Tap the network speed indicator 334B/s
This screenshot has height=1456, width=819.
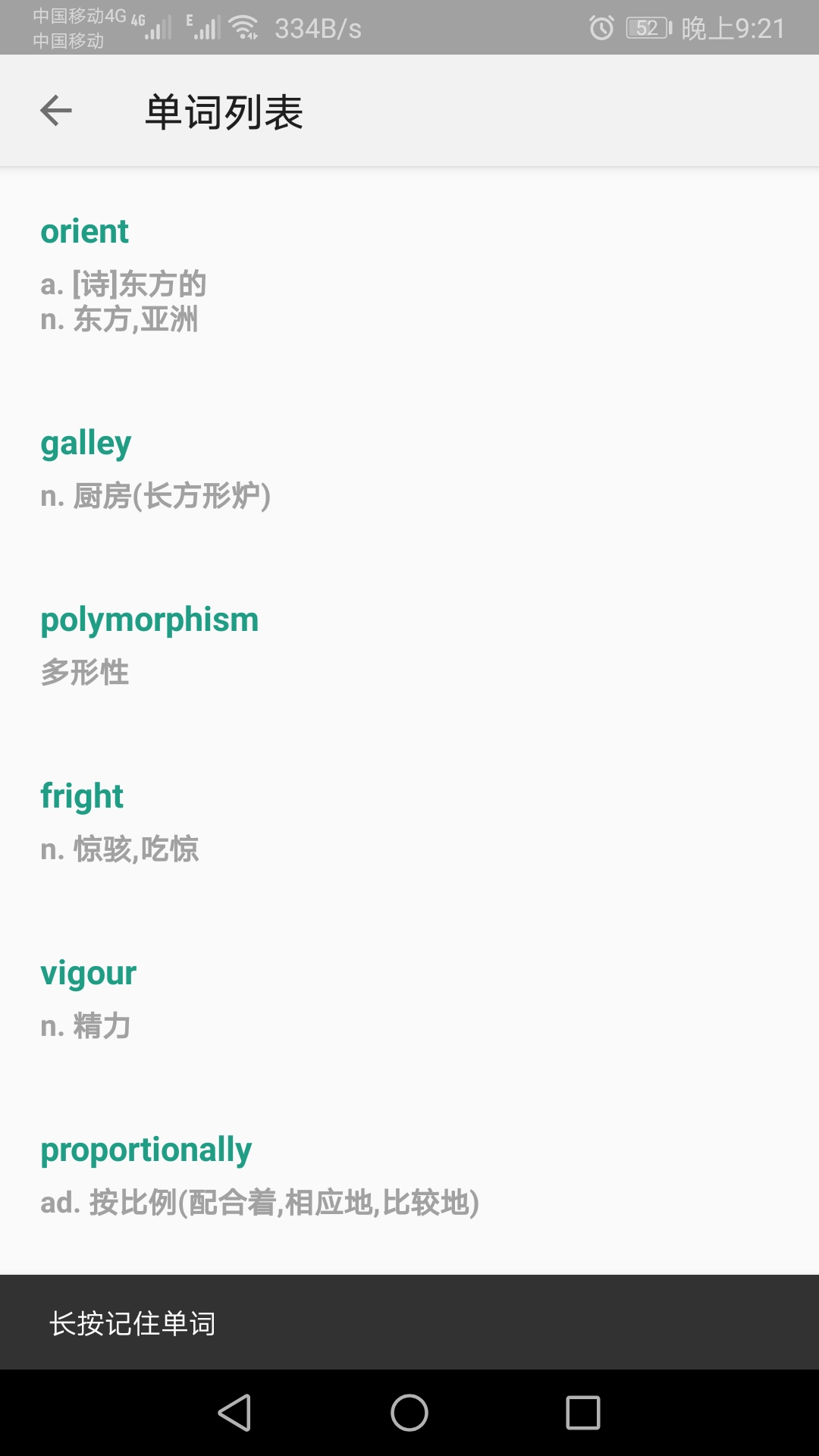click(318, 28)
